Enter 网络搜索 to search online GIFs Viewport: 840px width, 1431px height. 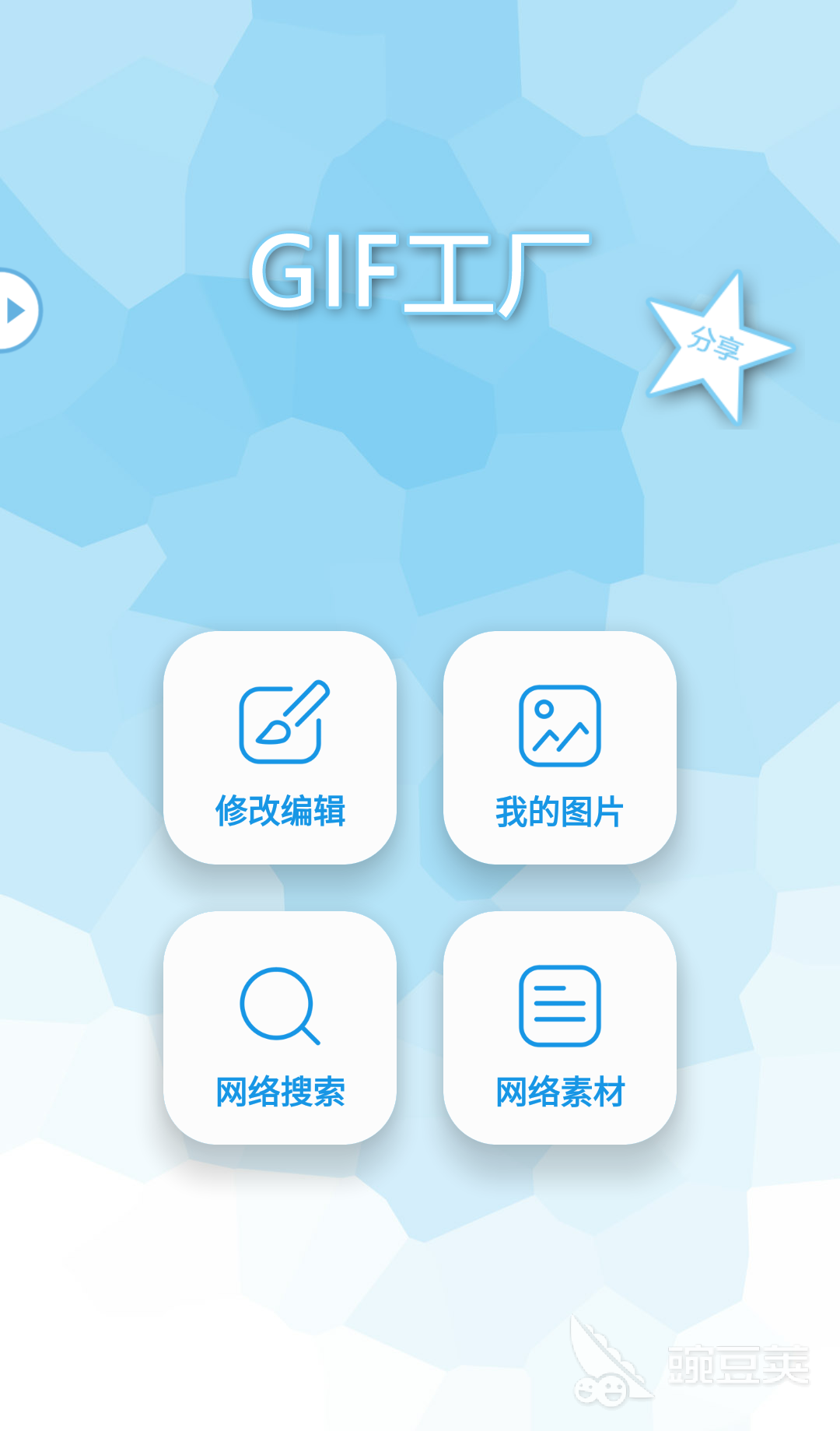[282, 1027]
